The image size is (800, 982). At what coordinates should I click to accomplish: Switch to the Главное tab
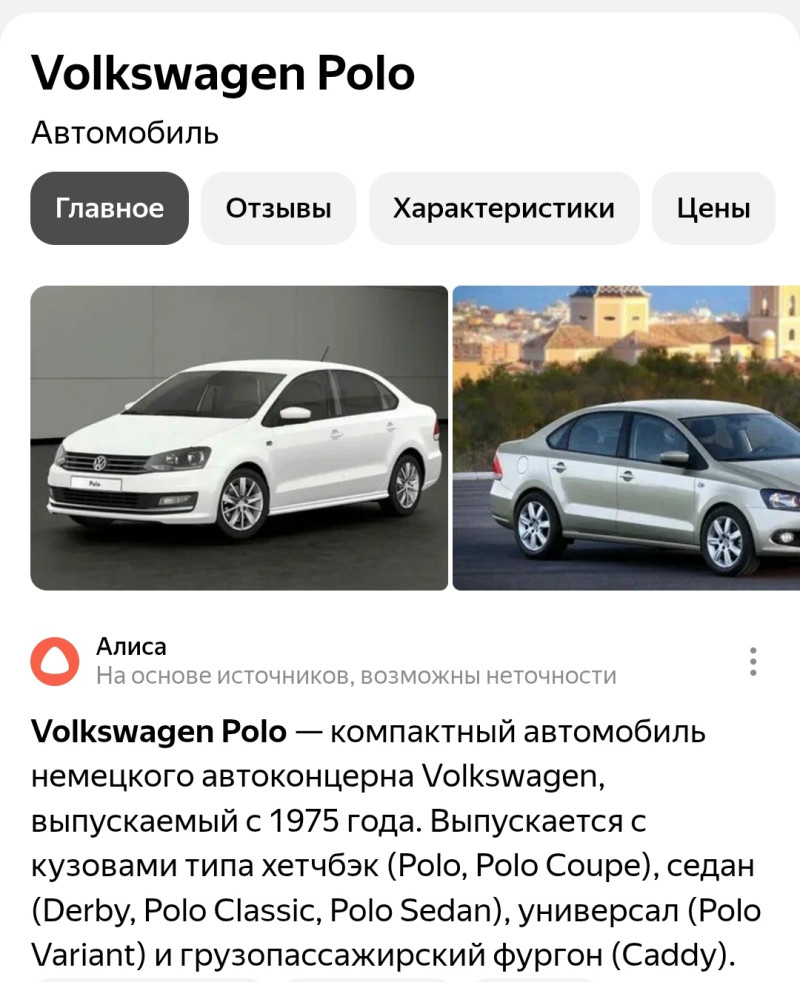click(x=110, y=209)
